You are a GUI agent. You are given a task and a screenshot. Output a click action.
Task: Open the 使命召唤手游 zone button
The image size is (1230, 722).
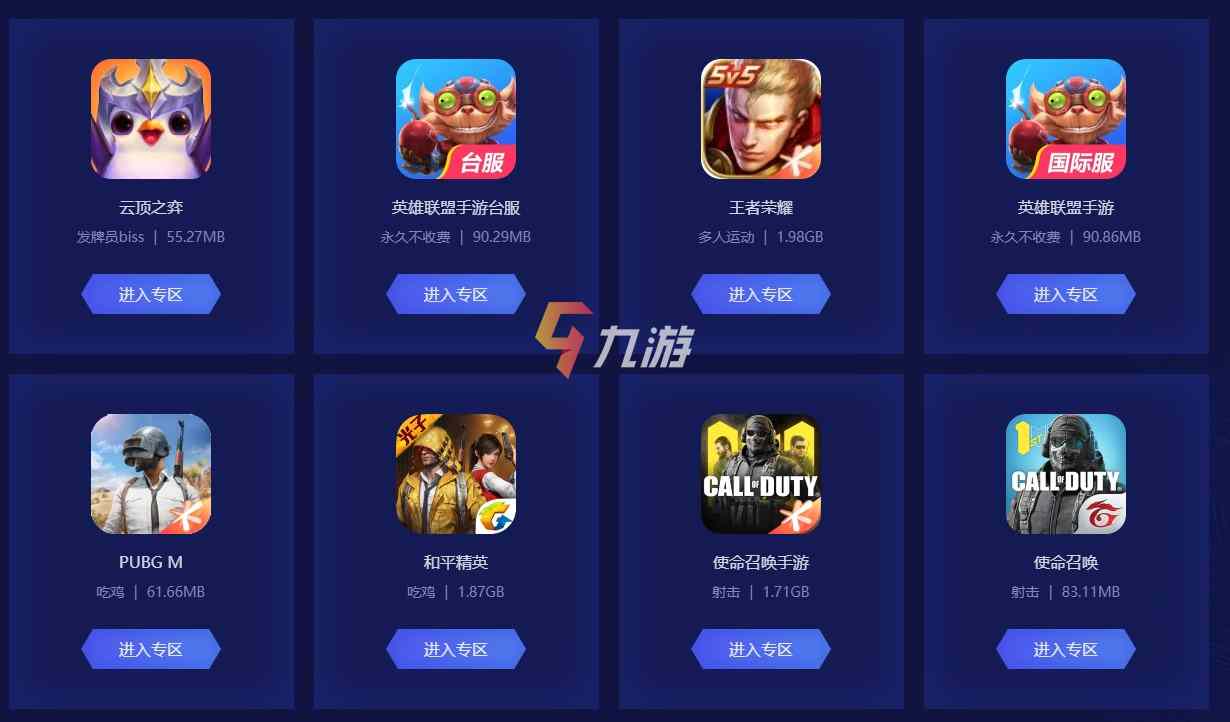point(761,649)
